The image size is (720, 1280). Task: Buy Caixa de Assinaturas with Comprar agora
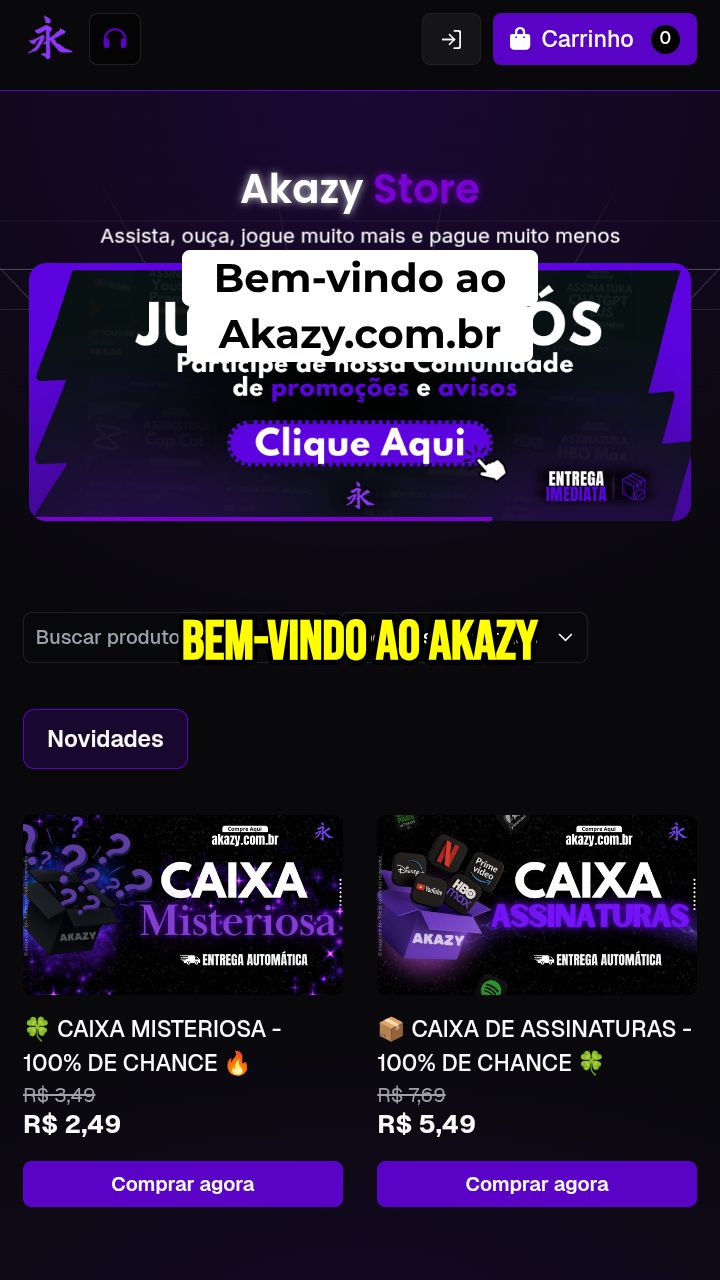point(537,1184)
